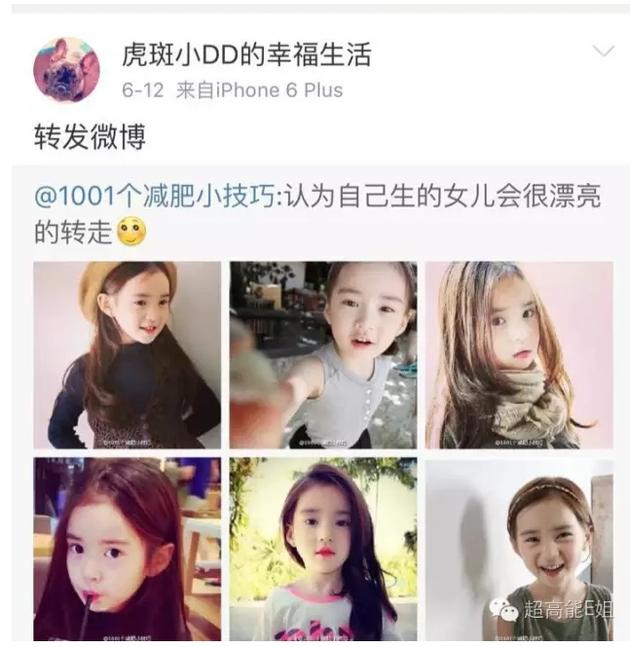Open profile avatar of 虎斑小DD的幸福生活
Image resolution: width=630 pixels, height=647 pixels.
[x=66, y=69]
